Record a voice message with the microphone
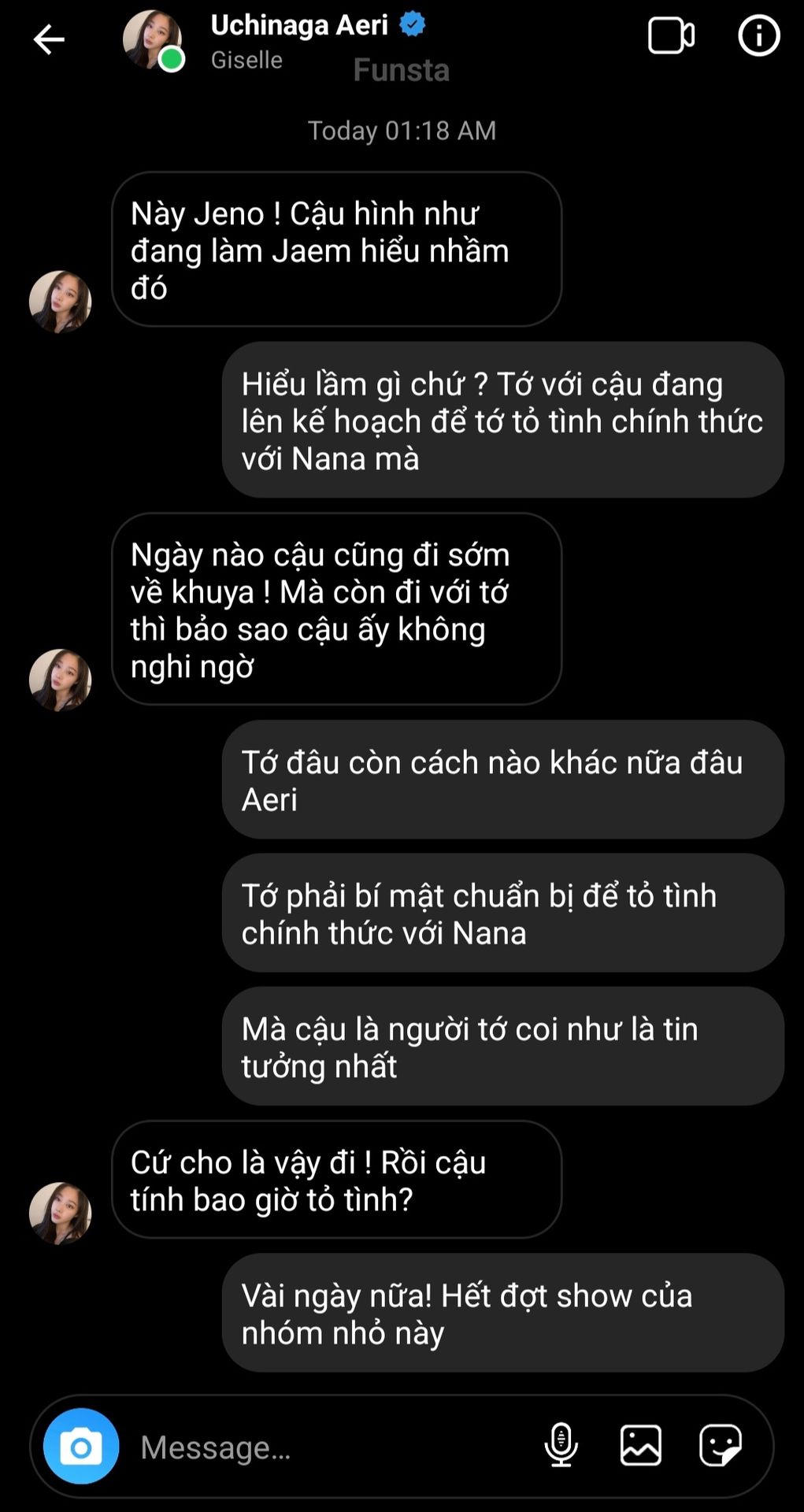The width and height of the screenshot is (804, 1512). (x=561, y=1446)
